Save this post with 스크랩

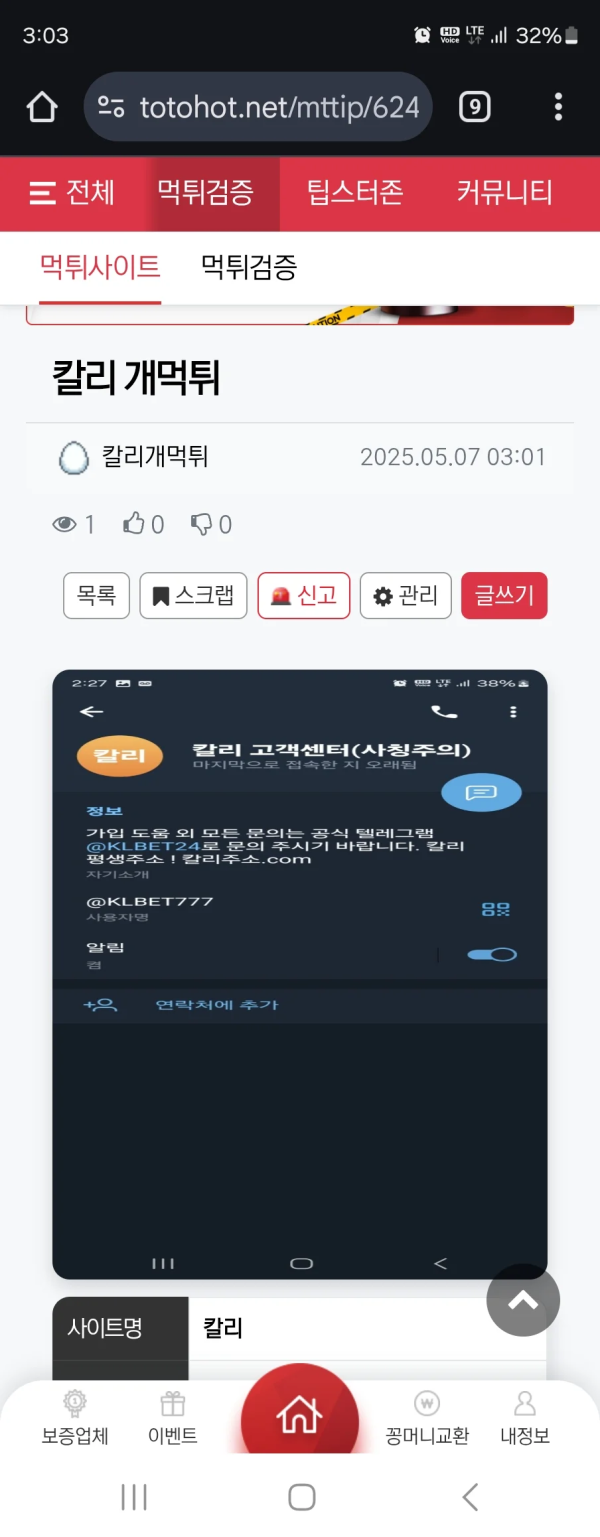click(x=193, y=596)
